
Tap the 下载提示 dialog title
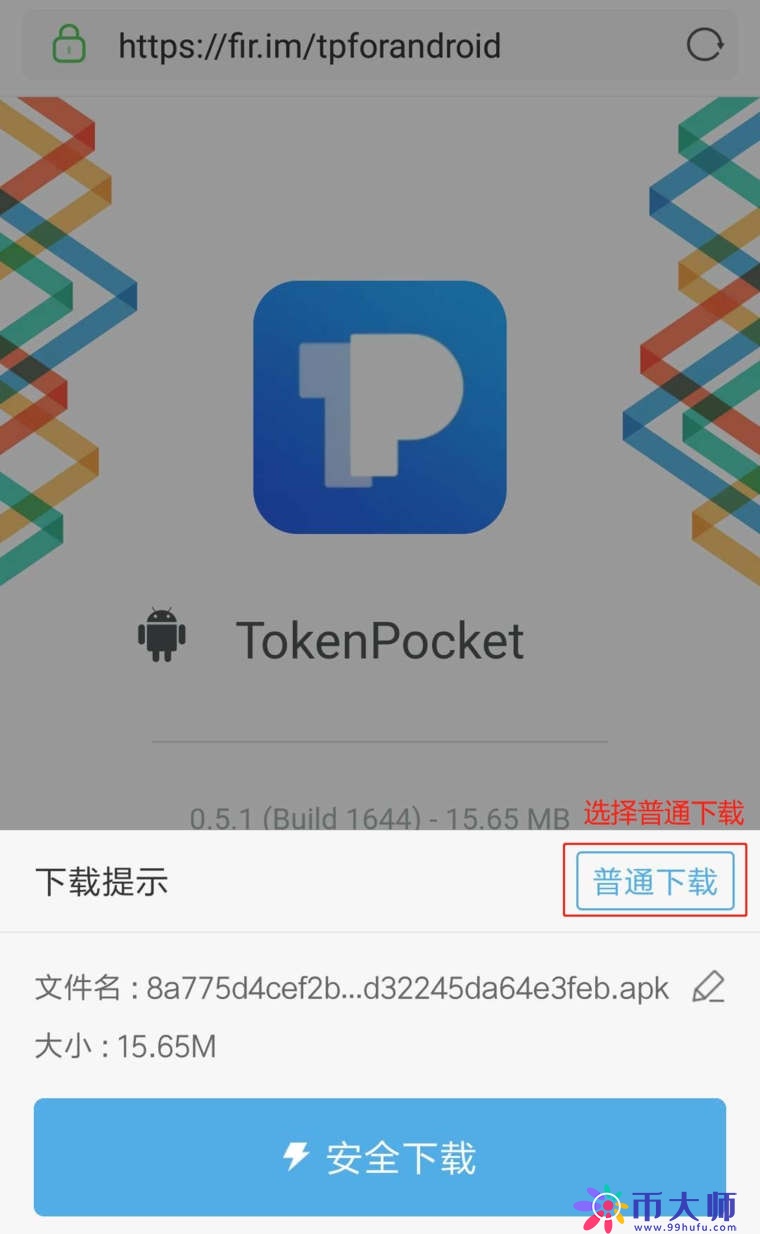[100, 881]
